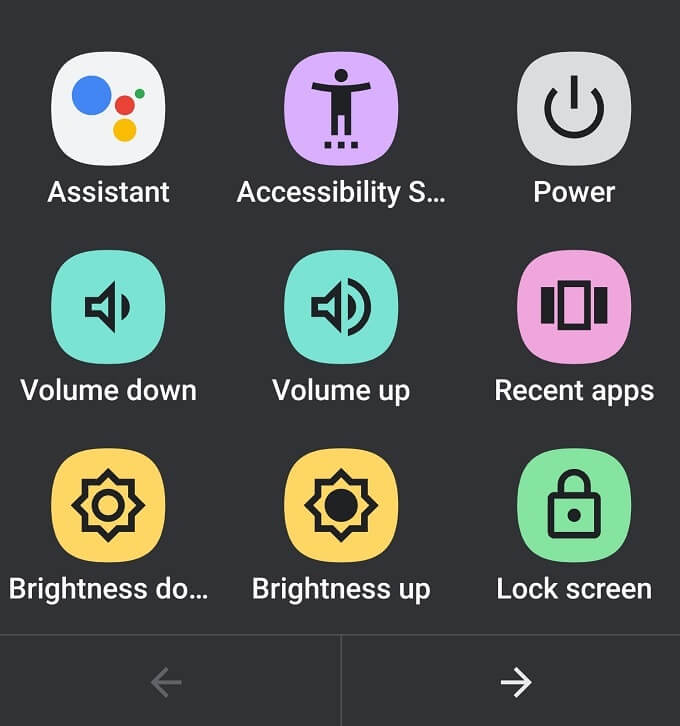Launch Google Assistant from the menu
680x726 pixels.
click(108, 109)
